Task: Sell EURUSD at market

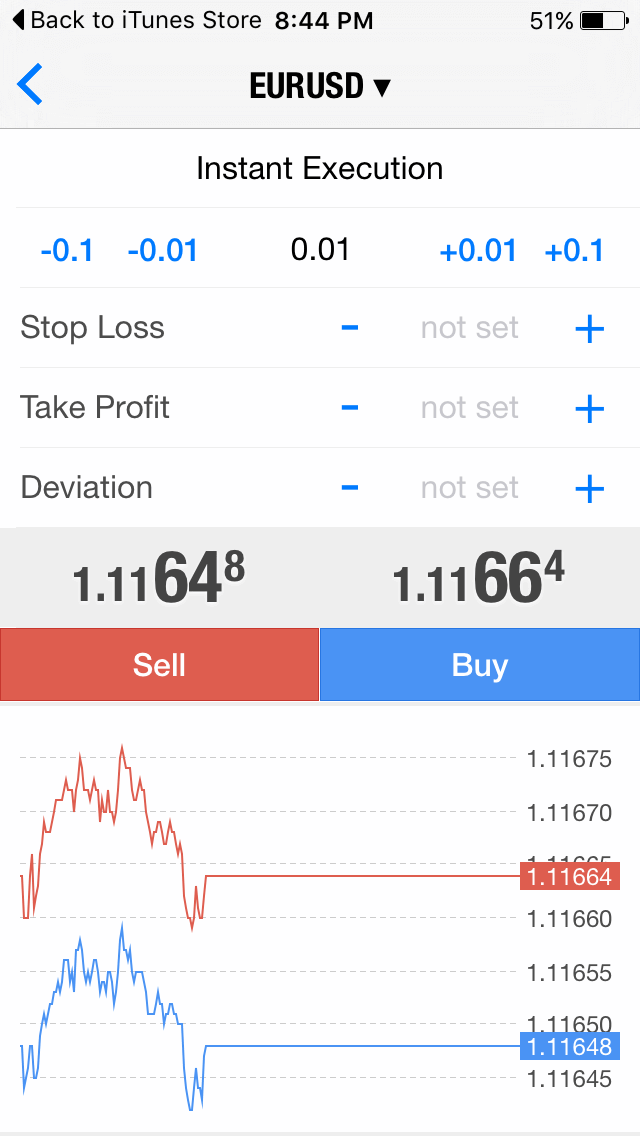Action: click(x=159, y=665)
